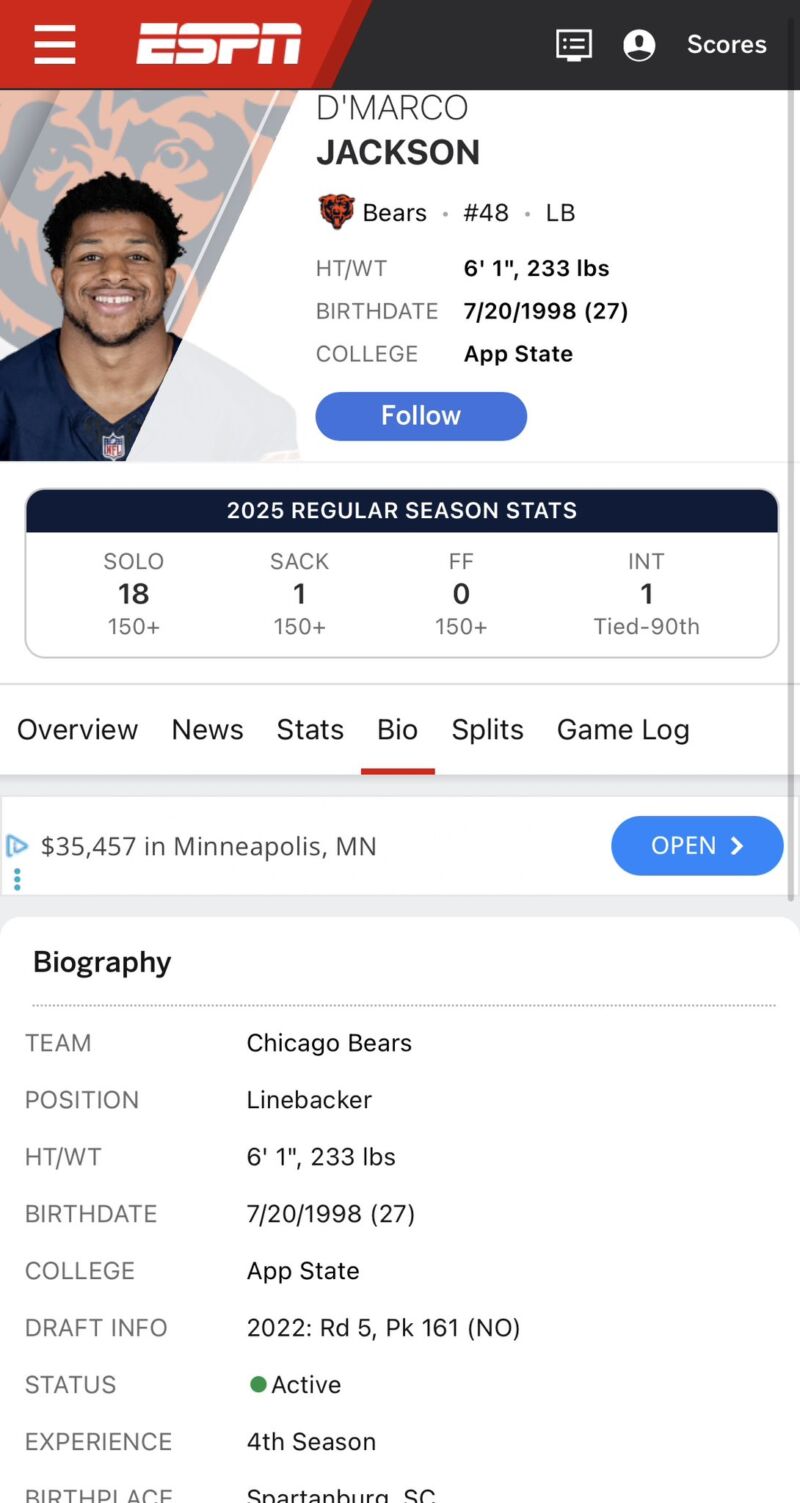Follow D'Marco Jackson
The width and height of the screenshot is (800, 1503).
click(421, 416)
